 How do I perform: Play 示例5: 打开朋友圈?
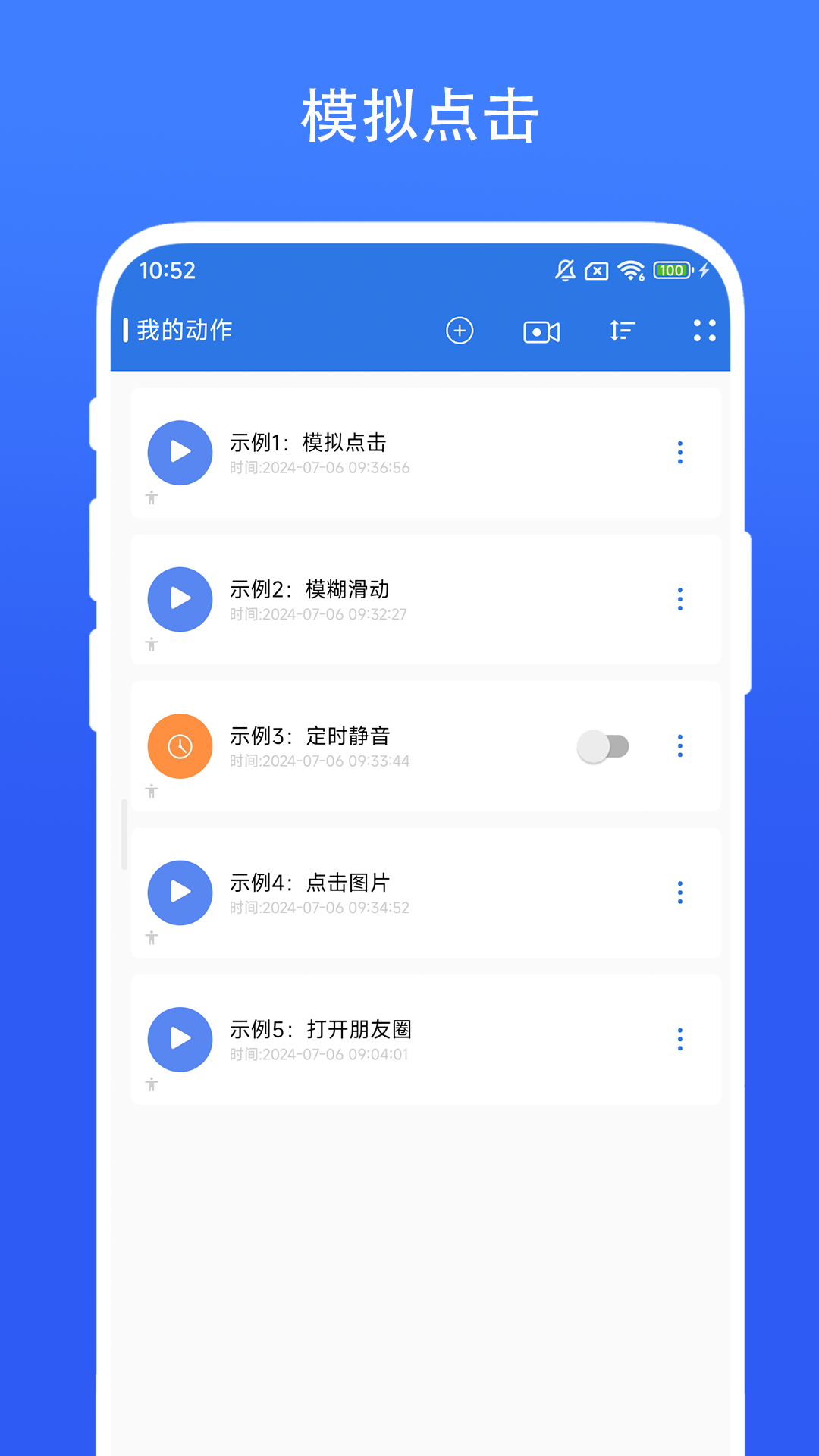[180, 1040]
